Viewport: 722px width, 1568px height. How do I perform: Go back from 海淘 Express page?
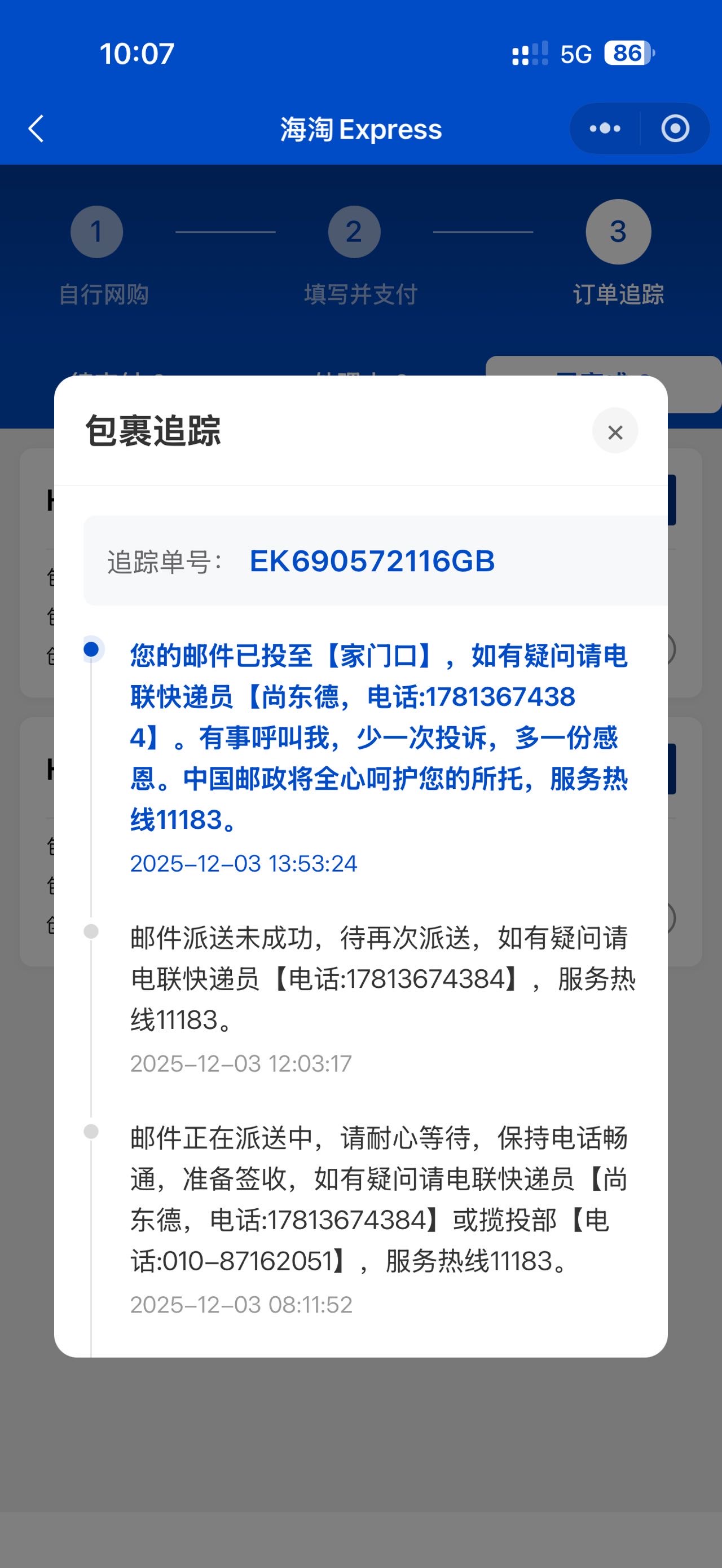click(37, 129)
